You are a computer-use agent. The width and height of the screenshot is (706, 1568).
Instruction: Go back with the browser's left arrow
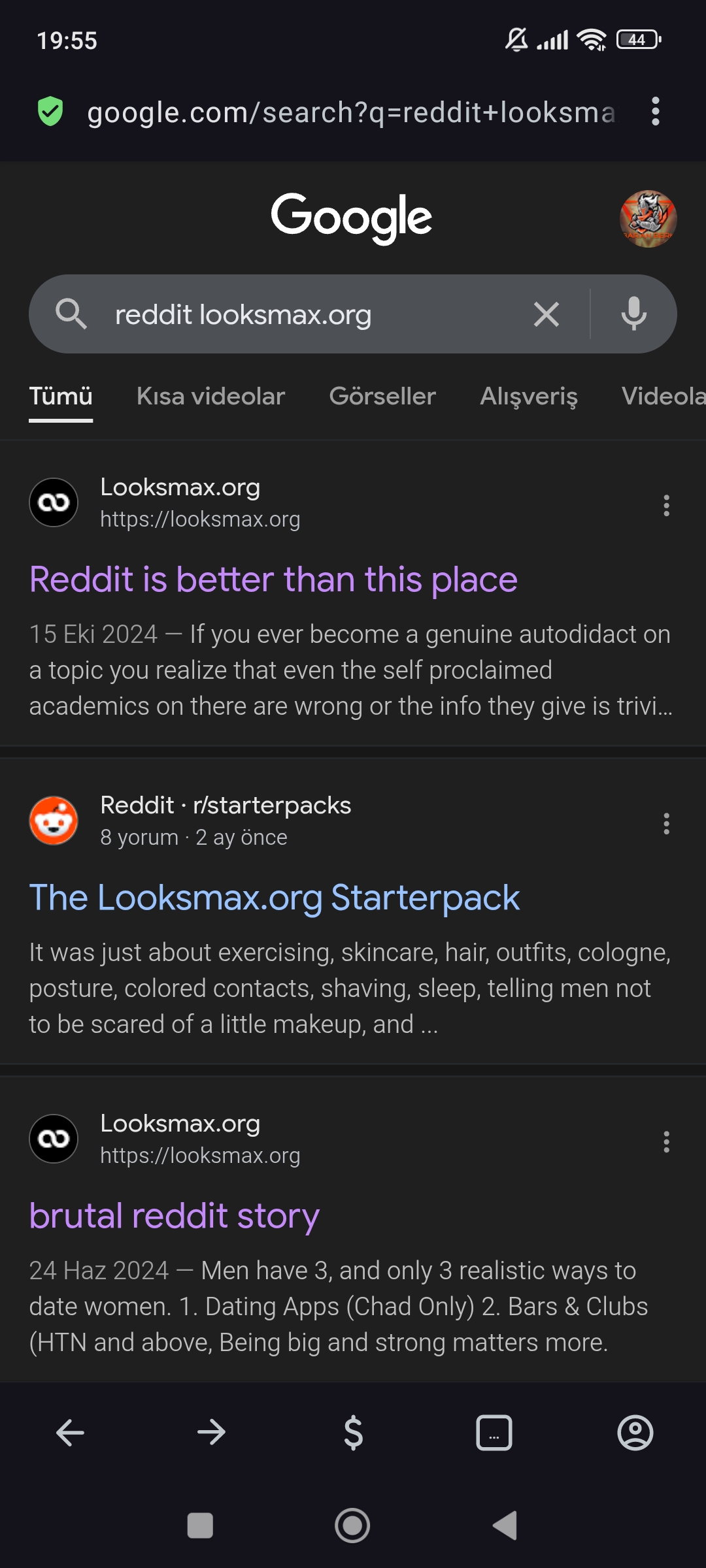[x=70, y=1433]
